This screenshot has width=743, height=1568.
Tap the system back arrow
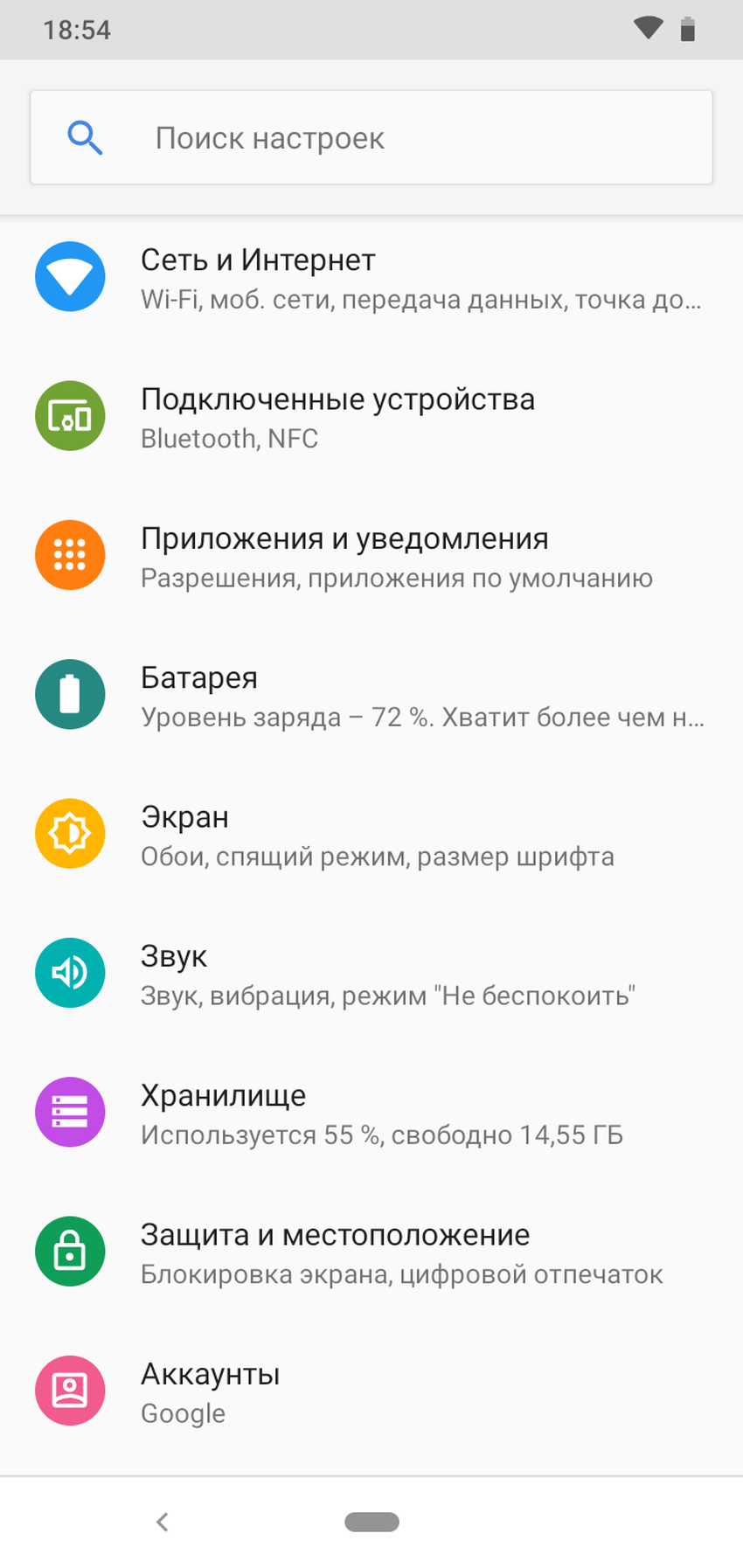[162, 1522]
